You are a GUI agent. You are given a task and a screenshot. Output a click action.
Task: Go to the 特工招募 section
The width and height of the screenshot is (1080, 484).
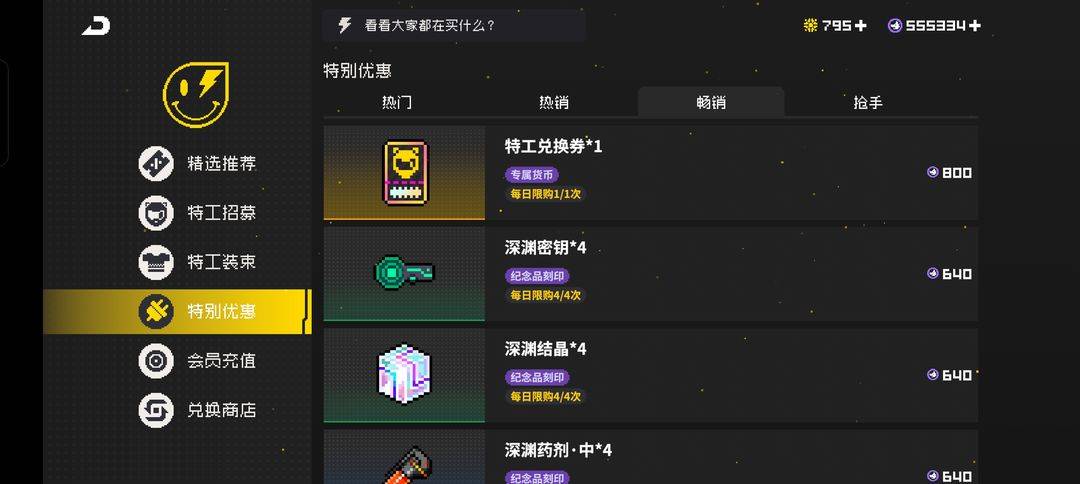[x=200, y=212]
